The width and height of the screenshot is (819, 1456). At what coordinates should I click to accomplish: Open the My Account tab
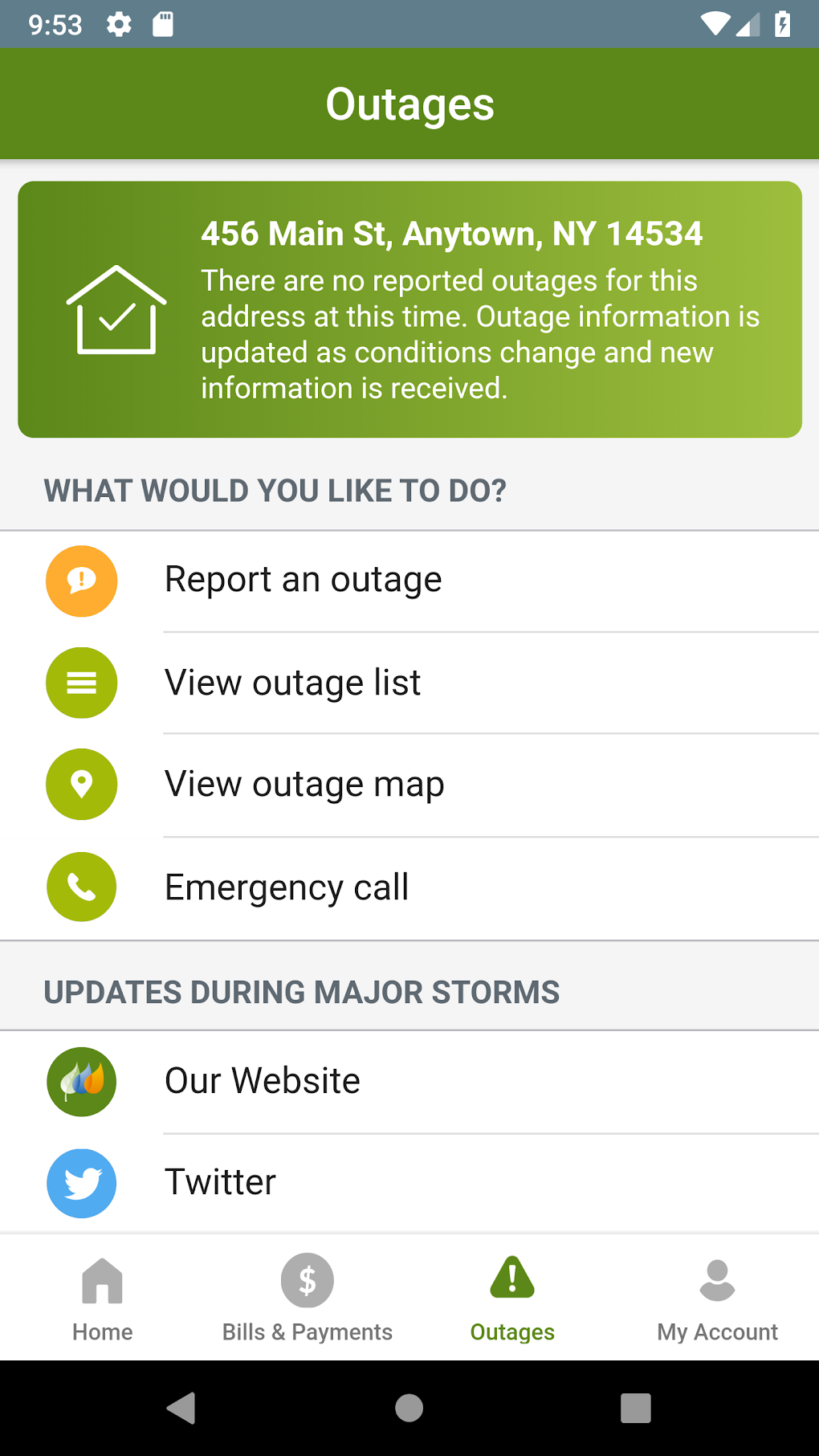(x=717, y=1298)
